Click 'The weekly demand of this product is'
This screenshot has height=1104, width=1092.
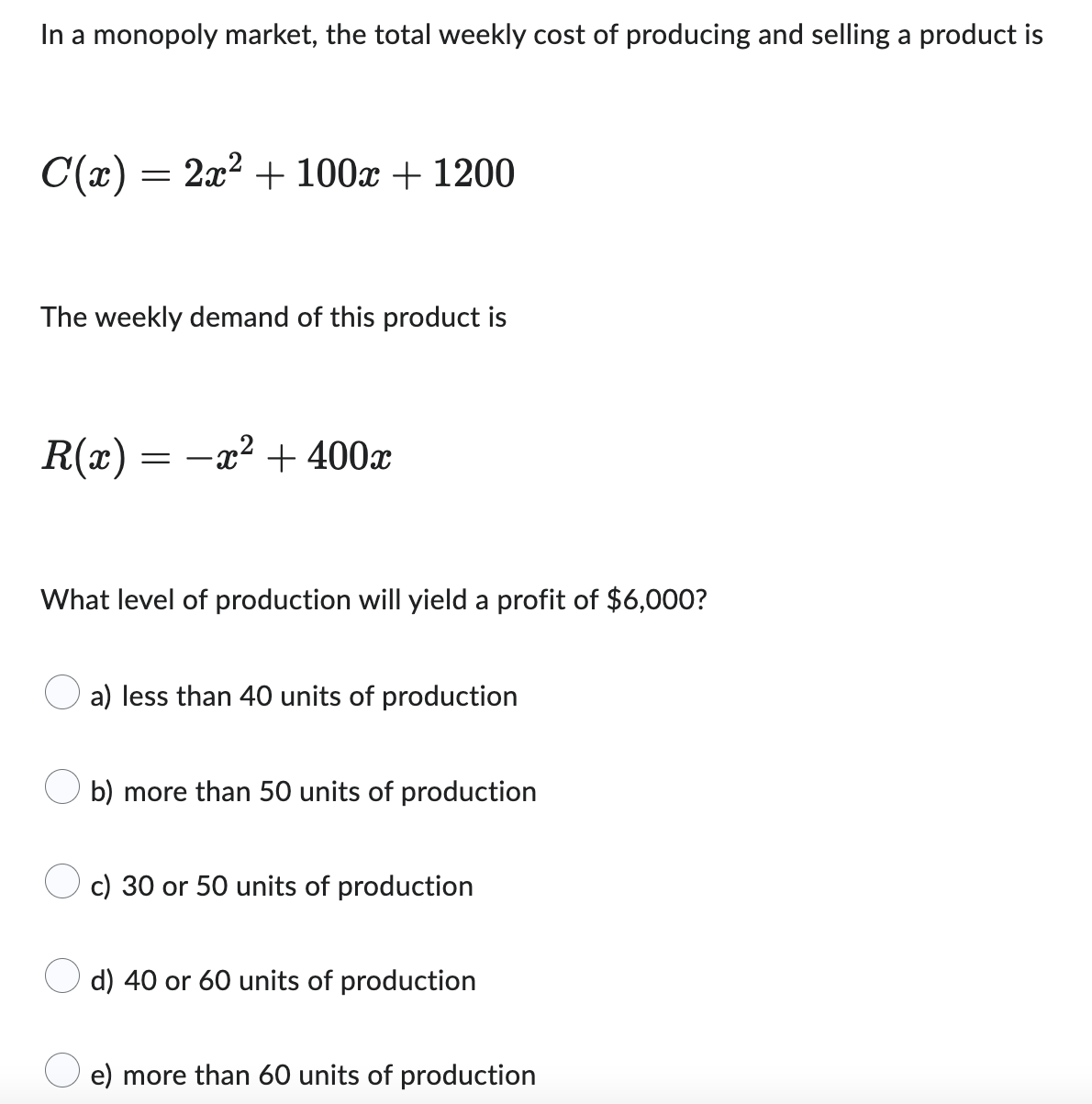coord(273,318)
